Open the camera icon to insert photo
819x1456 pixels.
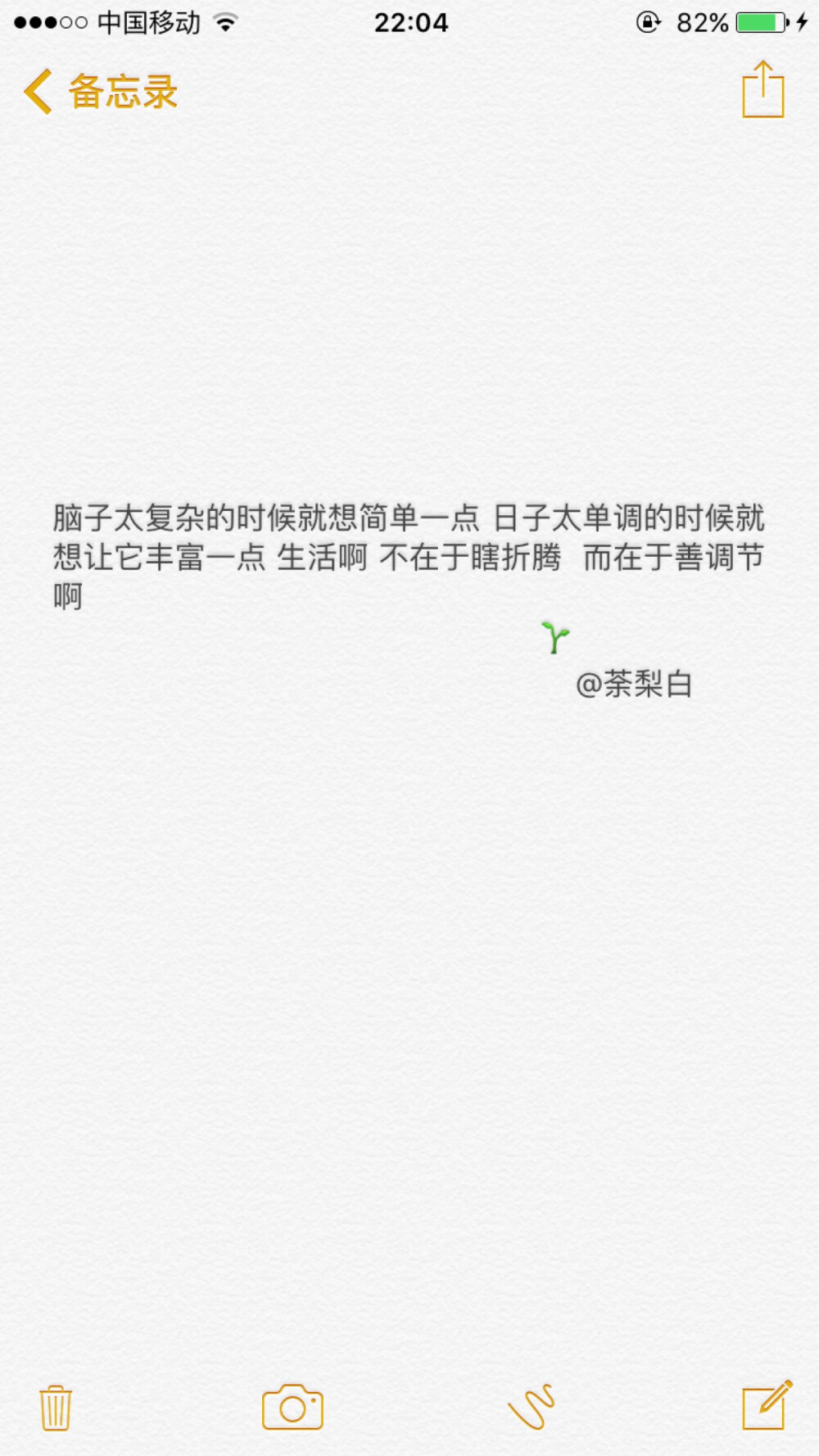tap(292, 1407)
